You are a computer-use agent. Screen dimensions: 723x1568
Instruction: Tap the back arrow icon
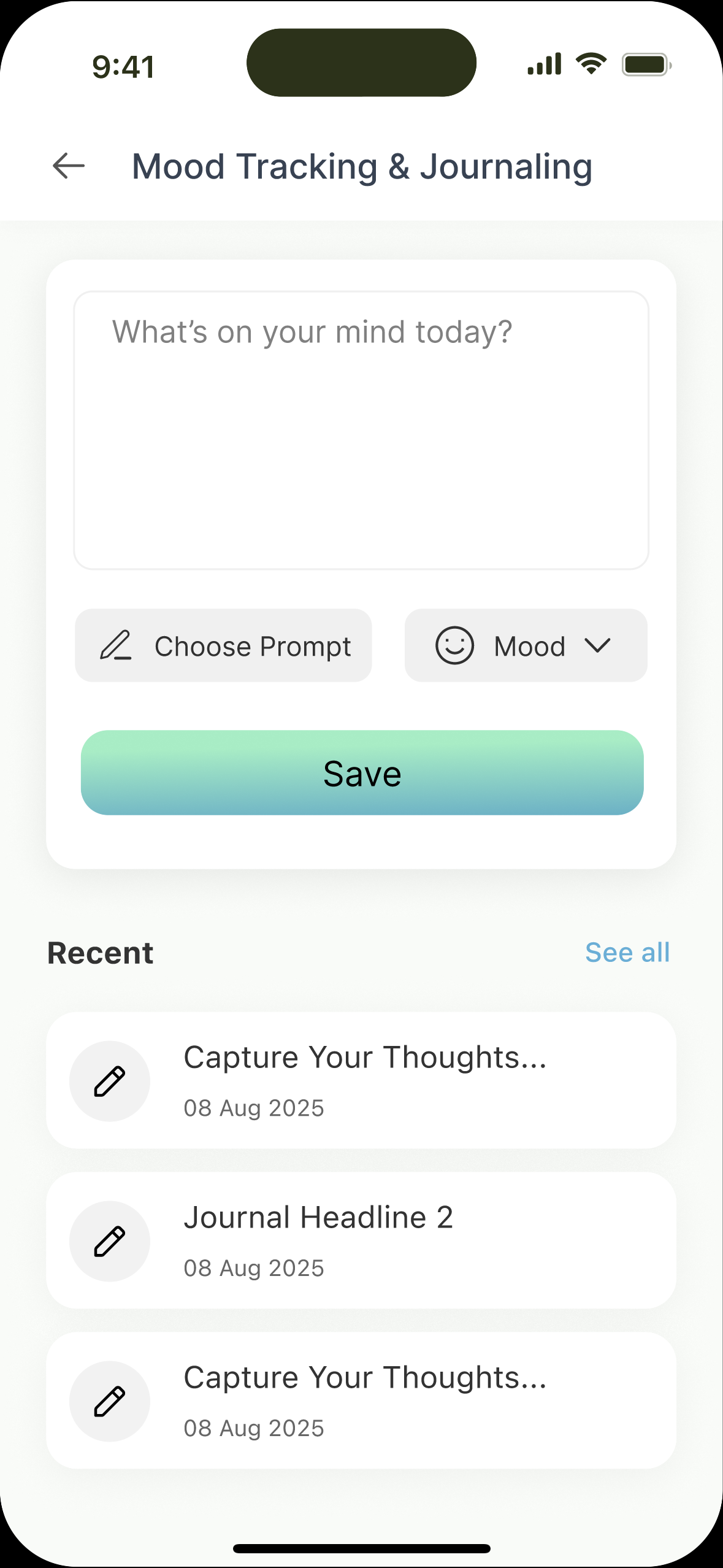[x=67, y=166]
